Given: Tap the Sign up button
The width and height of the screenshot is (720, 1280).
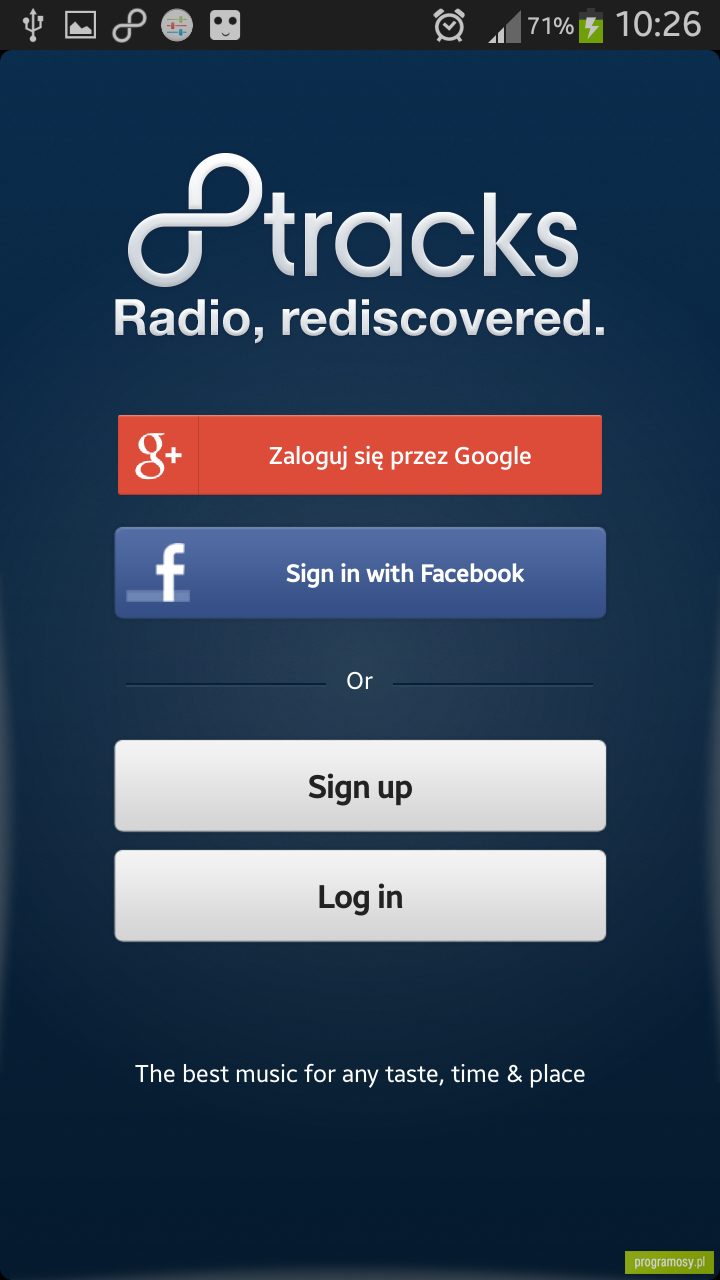Looking at the screenshot, I should (x=360, y=786).
